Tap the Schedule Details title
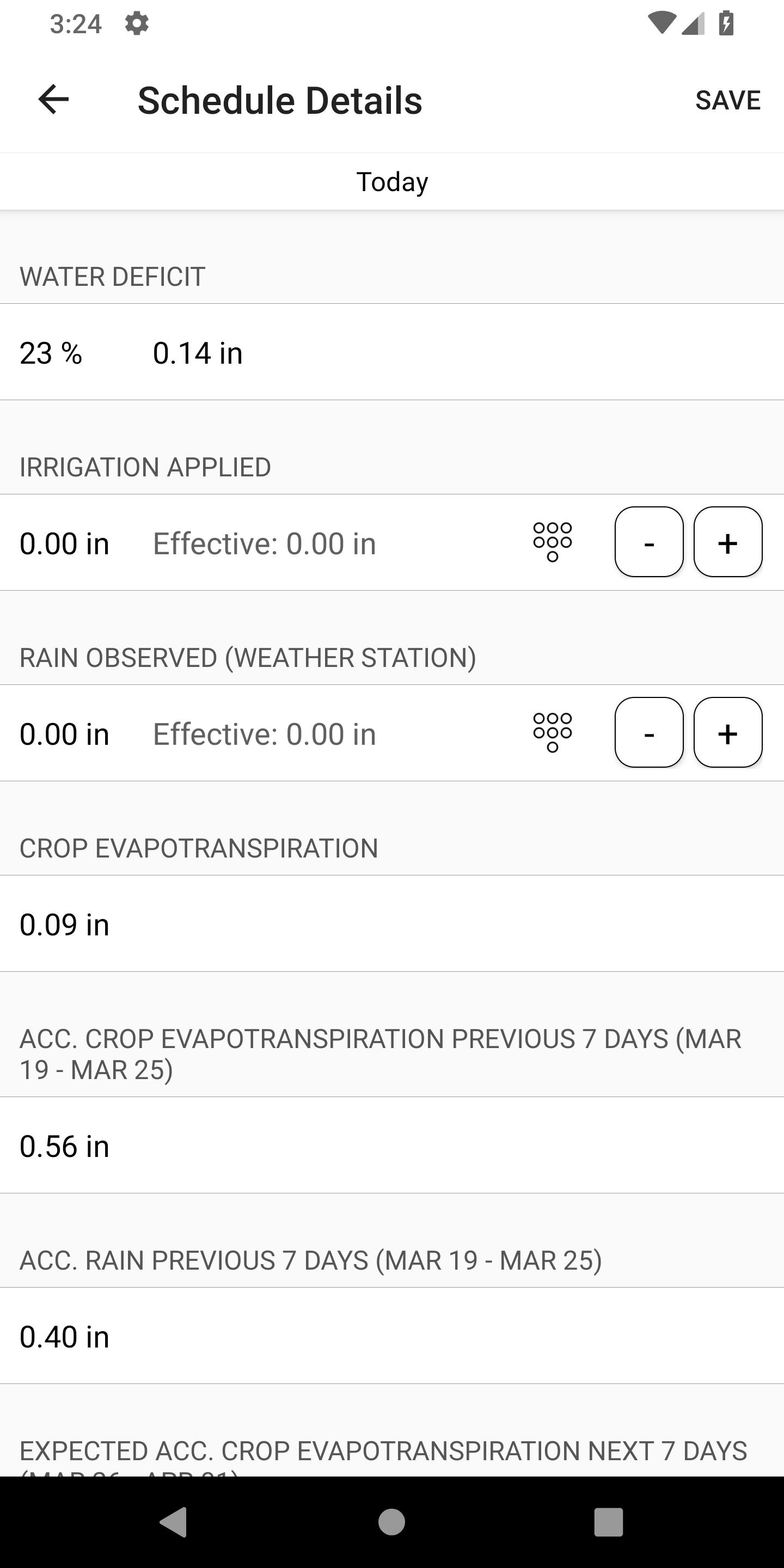 click(280, 100)
